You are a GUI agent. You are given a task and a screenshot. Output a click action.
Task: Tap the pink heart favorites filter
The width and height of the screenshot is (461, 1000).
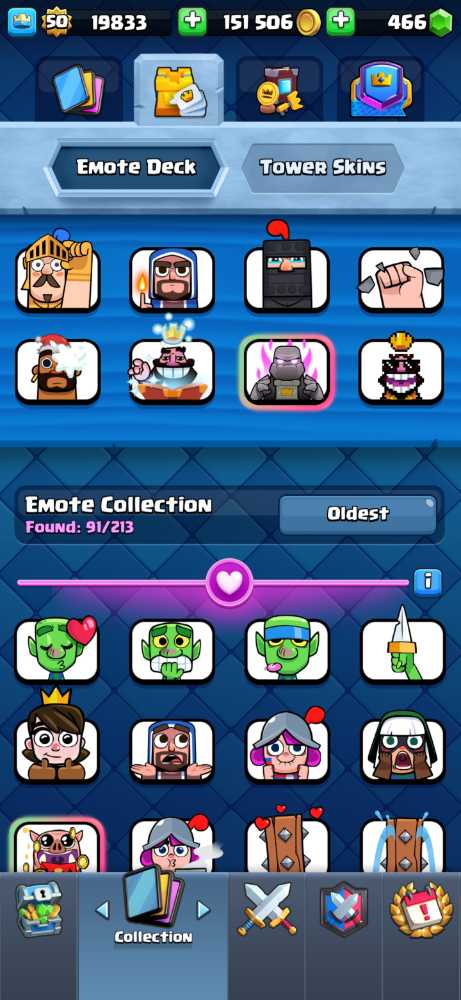(x=230, y=582)
